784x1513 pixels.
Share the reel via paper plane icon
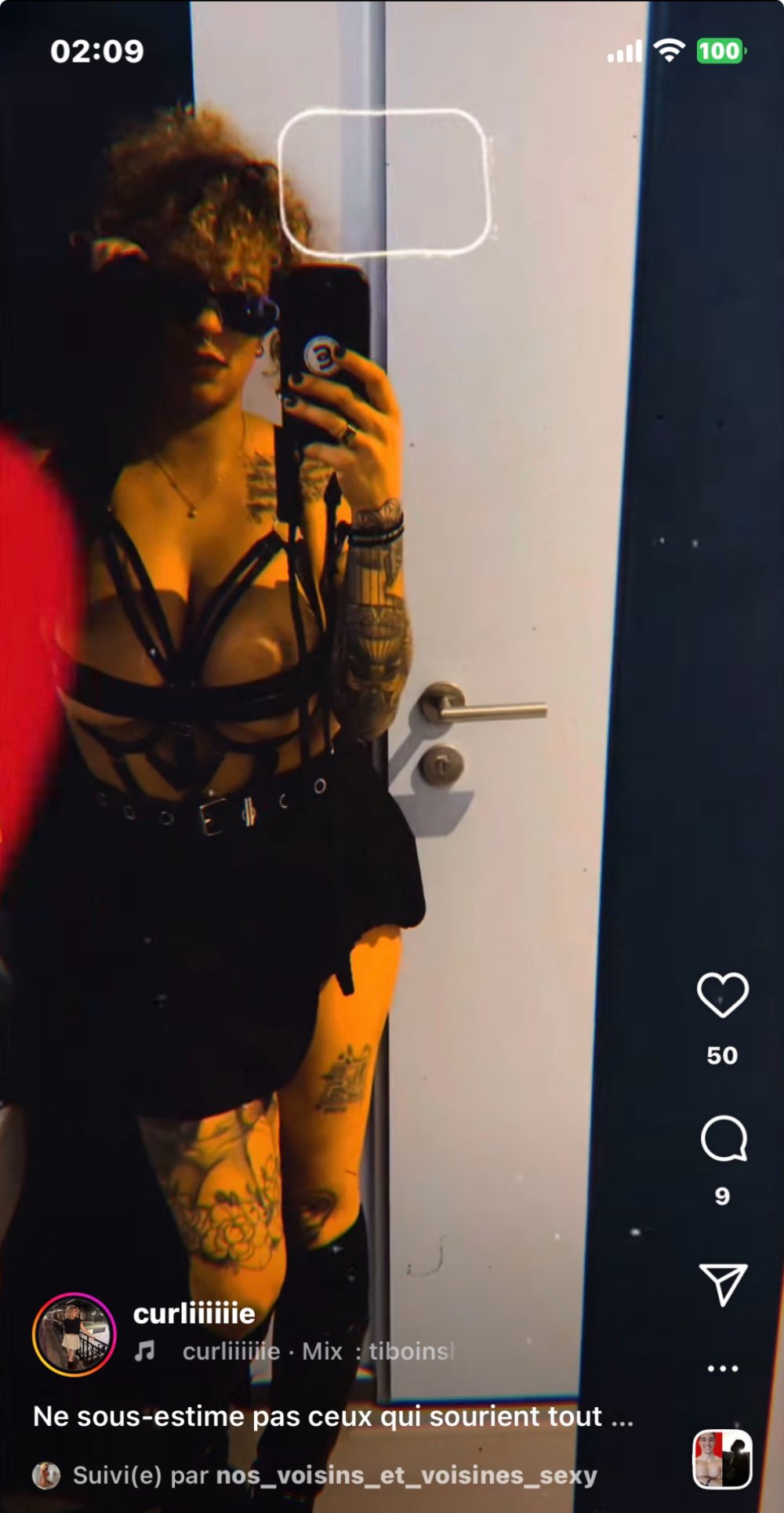click(723, 1284)
